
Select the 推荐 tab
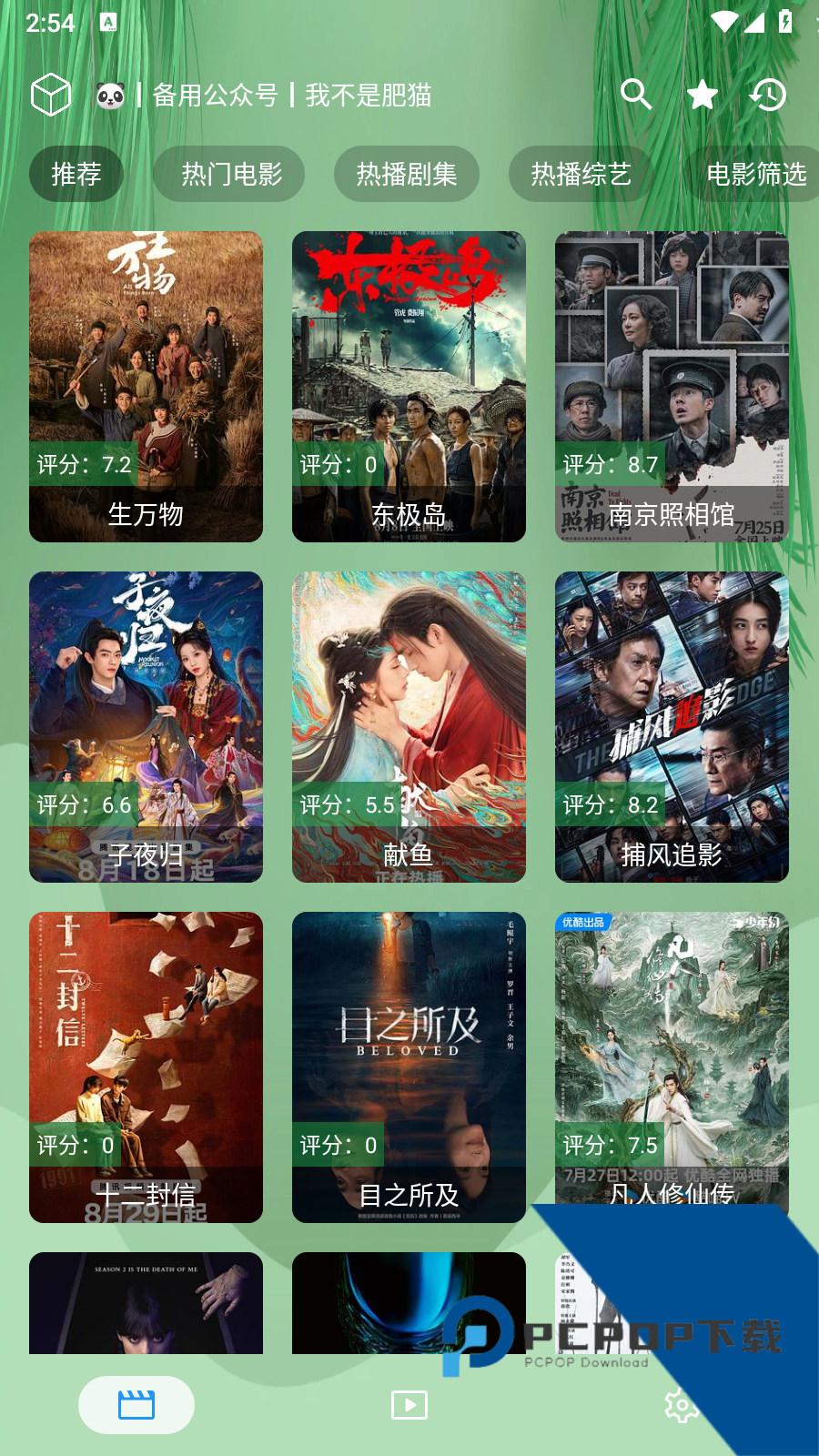76,174
